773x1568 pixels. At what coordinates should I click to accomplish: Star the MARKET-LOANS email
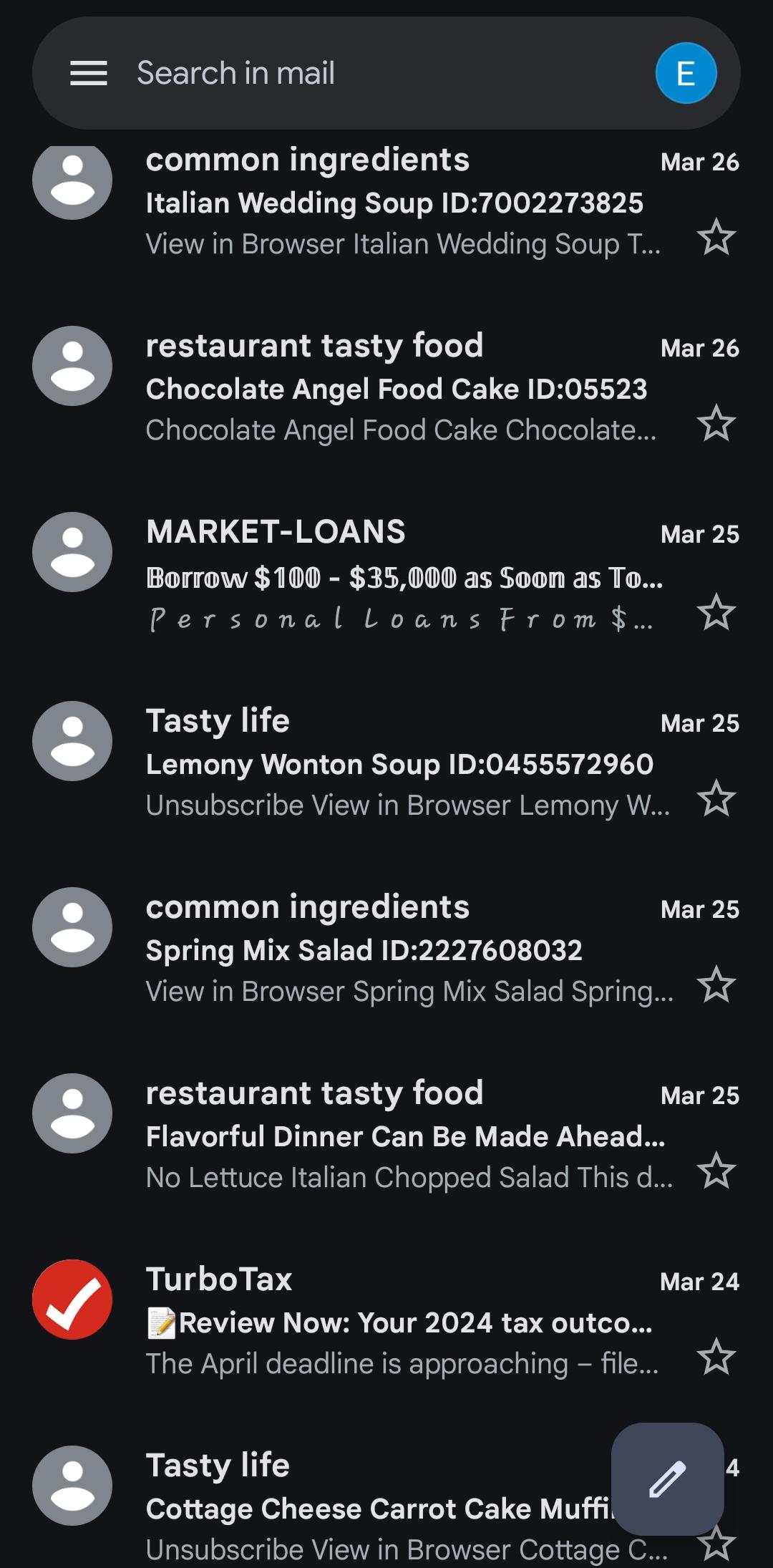tap(716, 612)
